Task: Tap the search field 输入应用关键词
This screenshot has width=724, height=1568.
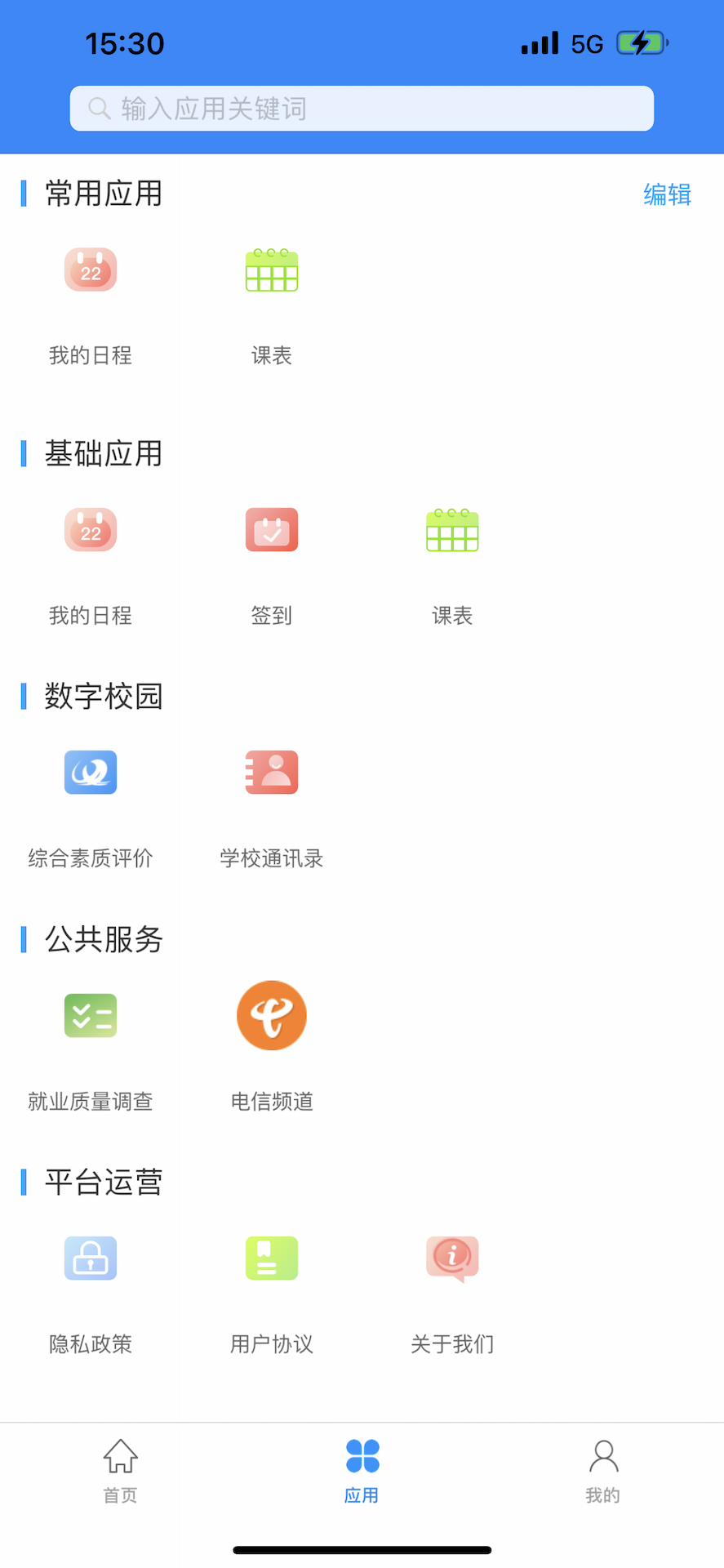Action: click(x=362, y=107)
